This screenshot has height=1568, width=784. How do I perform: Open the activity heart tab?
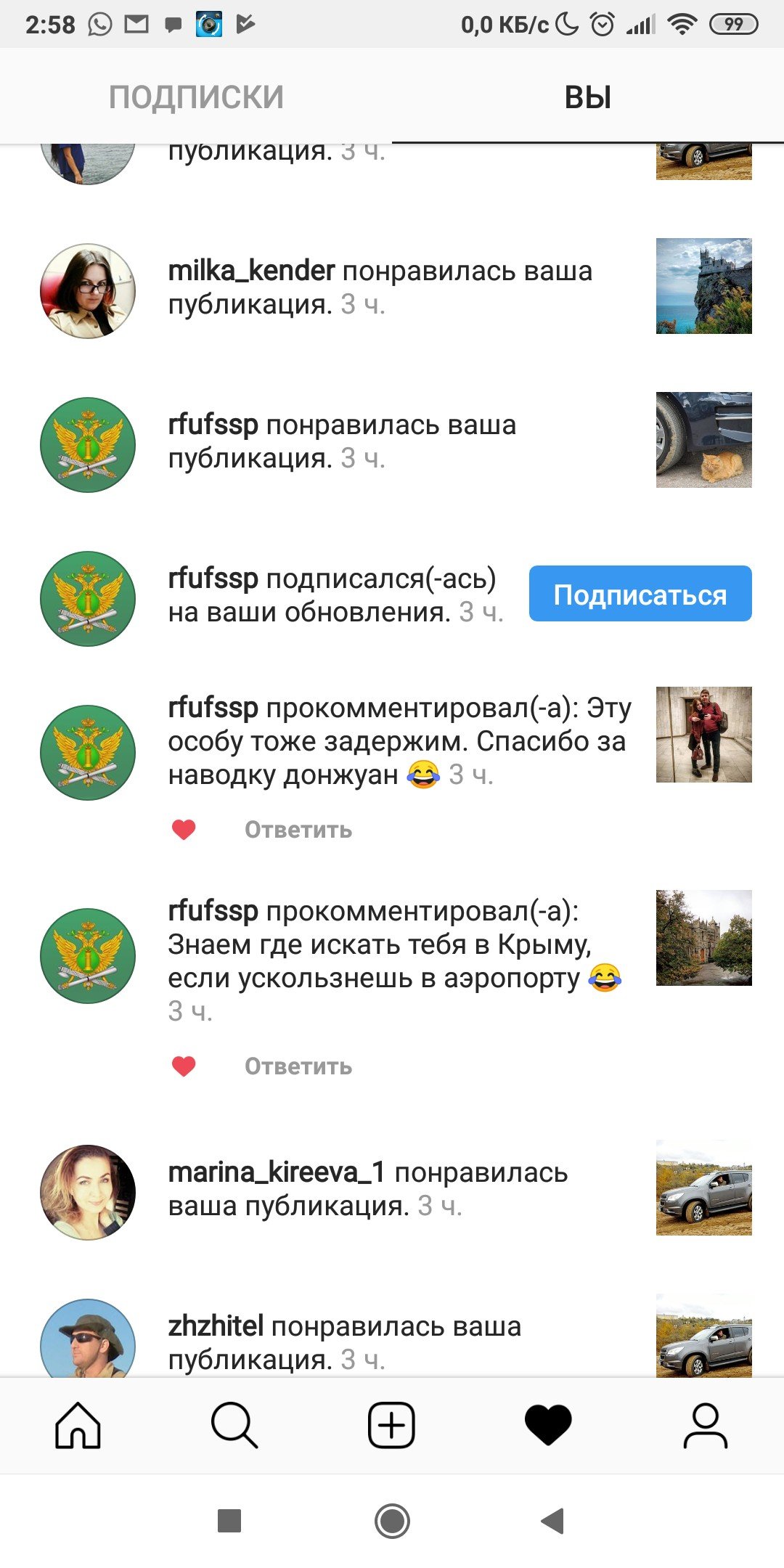point(548,1426)
